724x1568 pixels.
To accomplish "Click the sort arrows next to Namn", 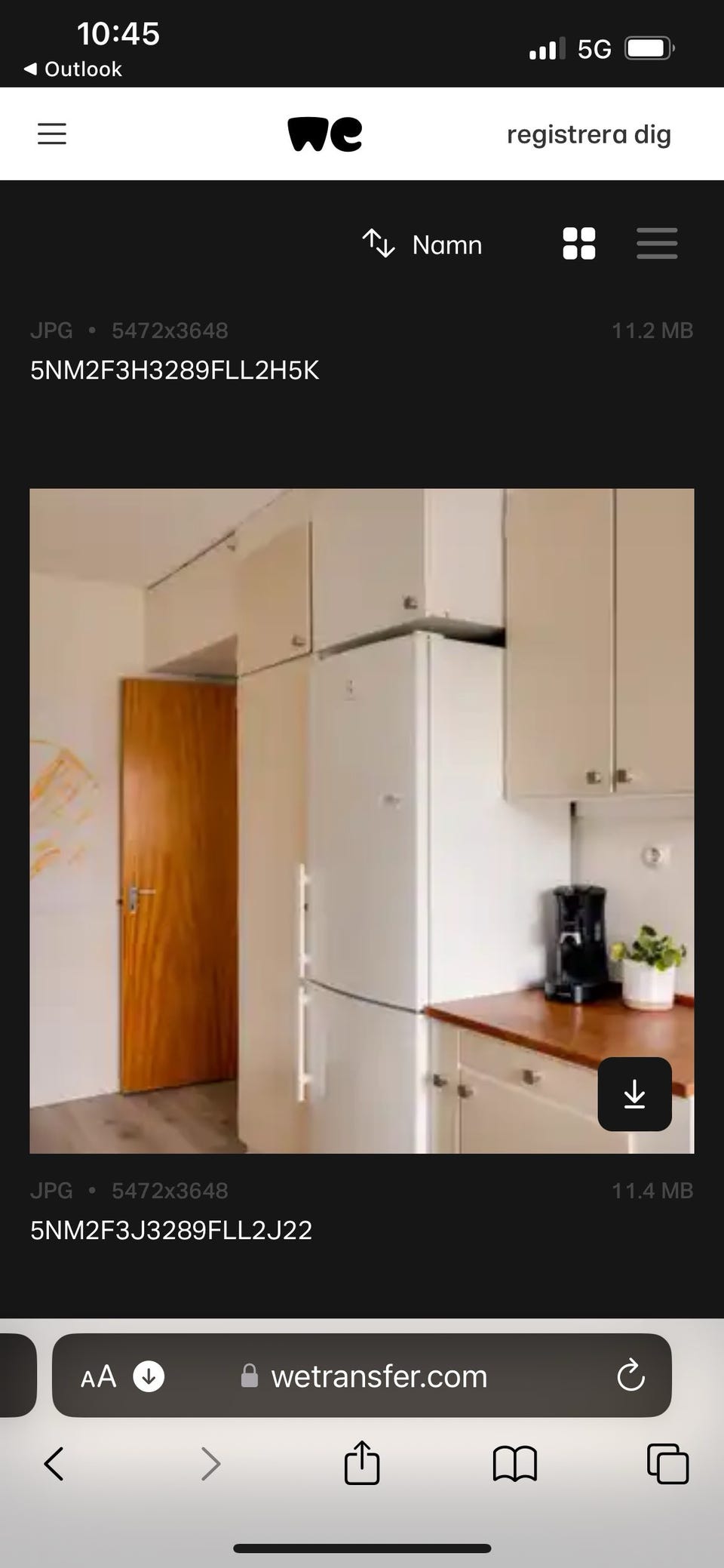I will (x=378, y=244).
